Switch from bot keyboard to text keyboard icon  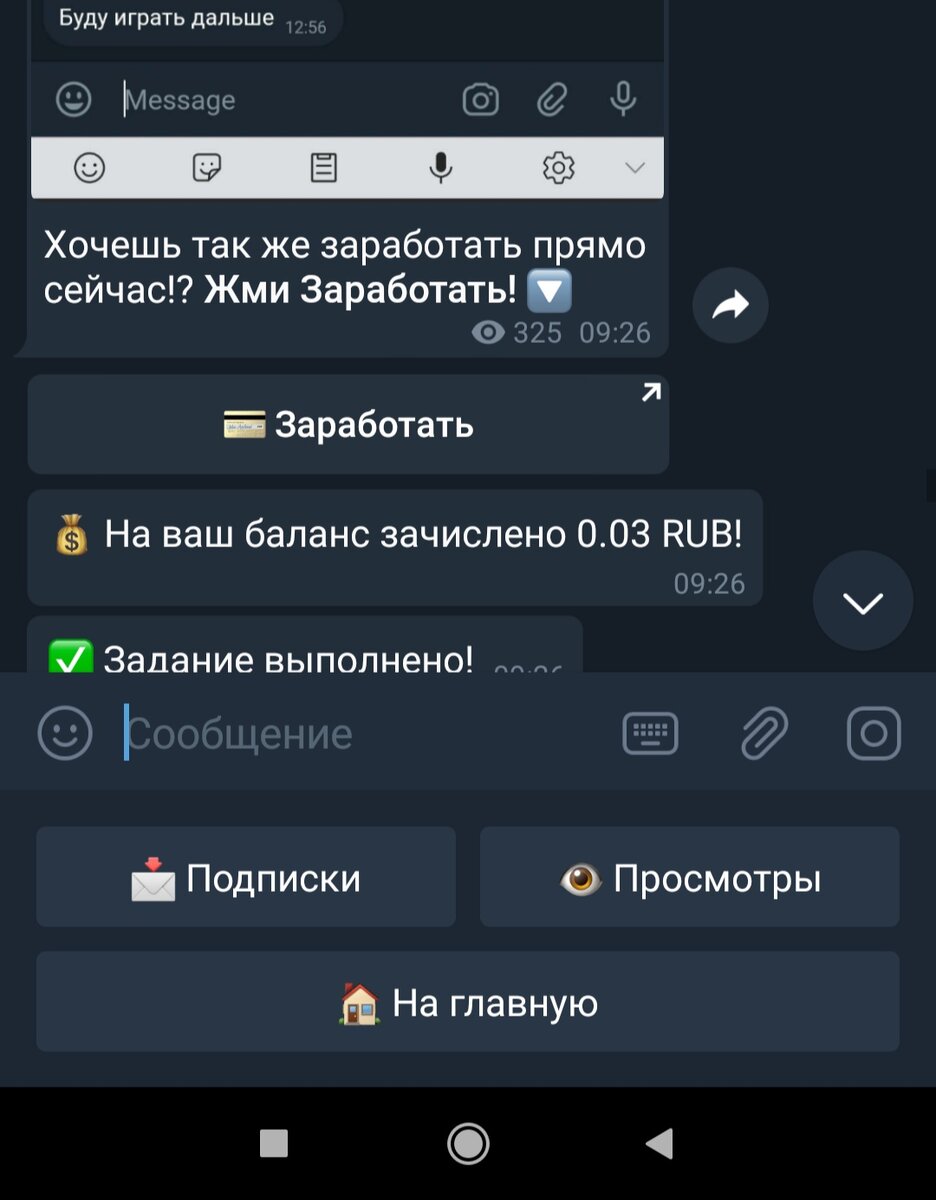pyautogui.click(x=650, y=732)
